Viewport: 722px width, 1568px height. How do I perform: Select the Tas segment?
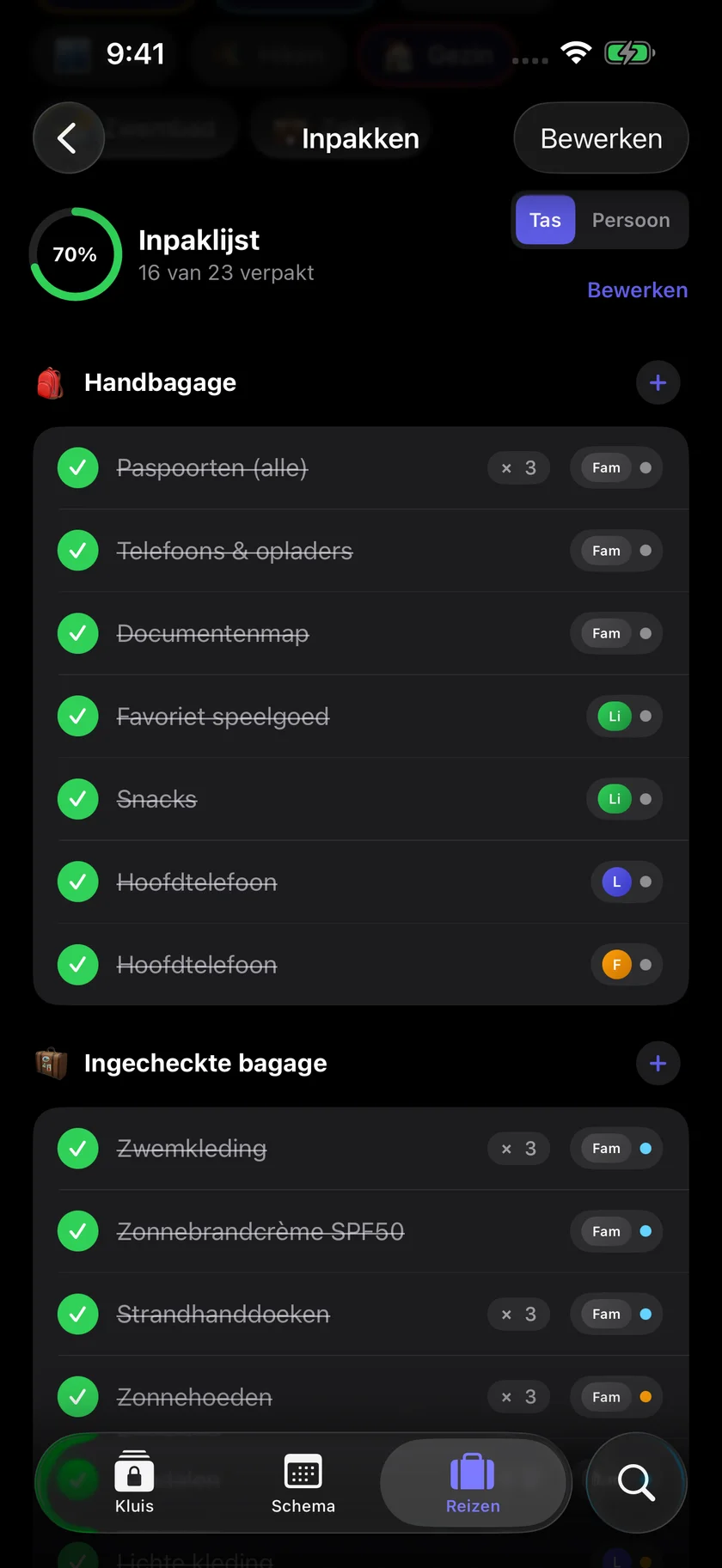545,220
